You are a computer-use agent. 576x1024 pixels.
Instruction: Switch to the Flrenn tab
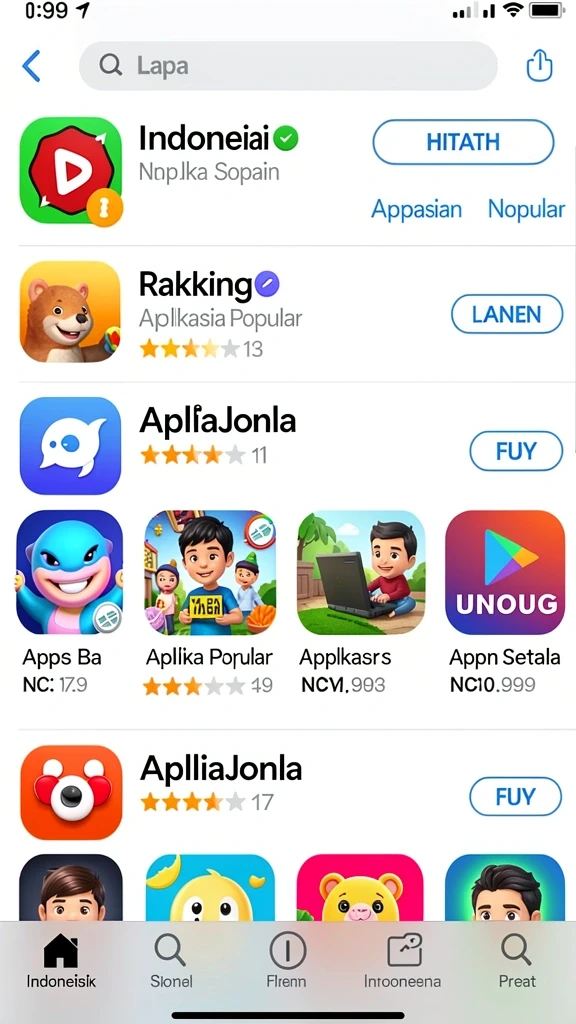(287, 959)
